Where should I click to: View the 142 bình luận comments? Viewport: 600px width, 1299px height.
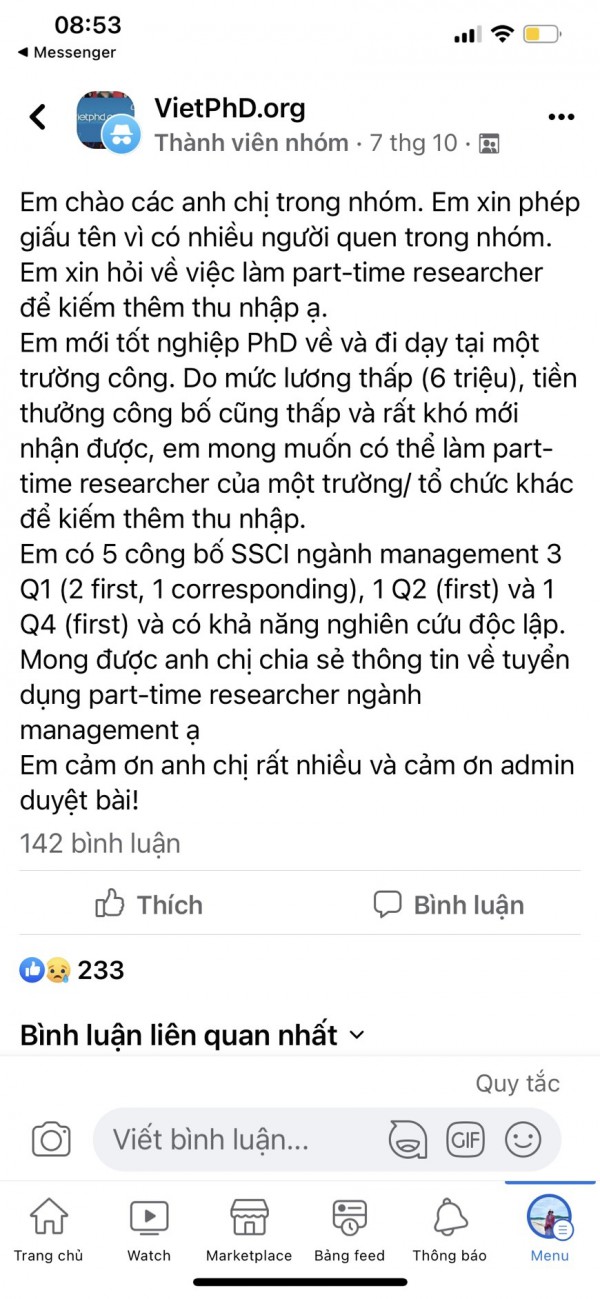[x=100, y=844]
